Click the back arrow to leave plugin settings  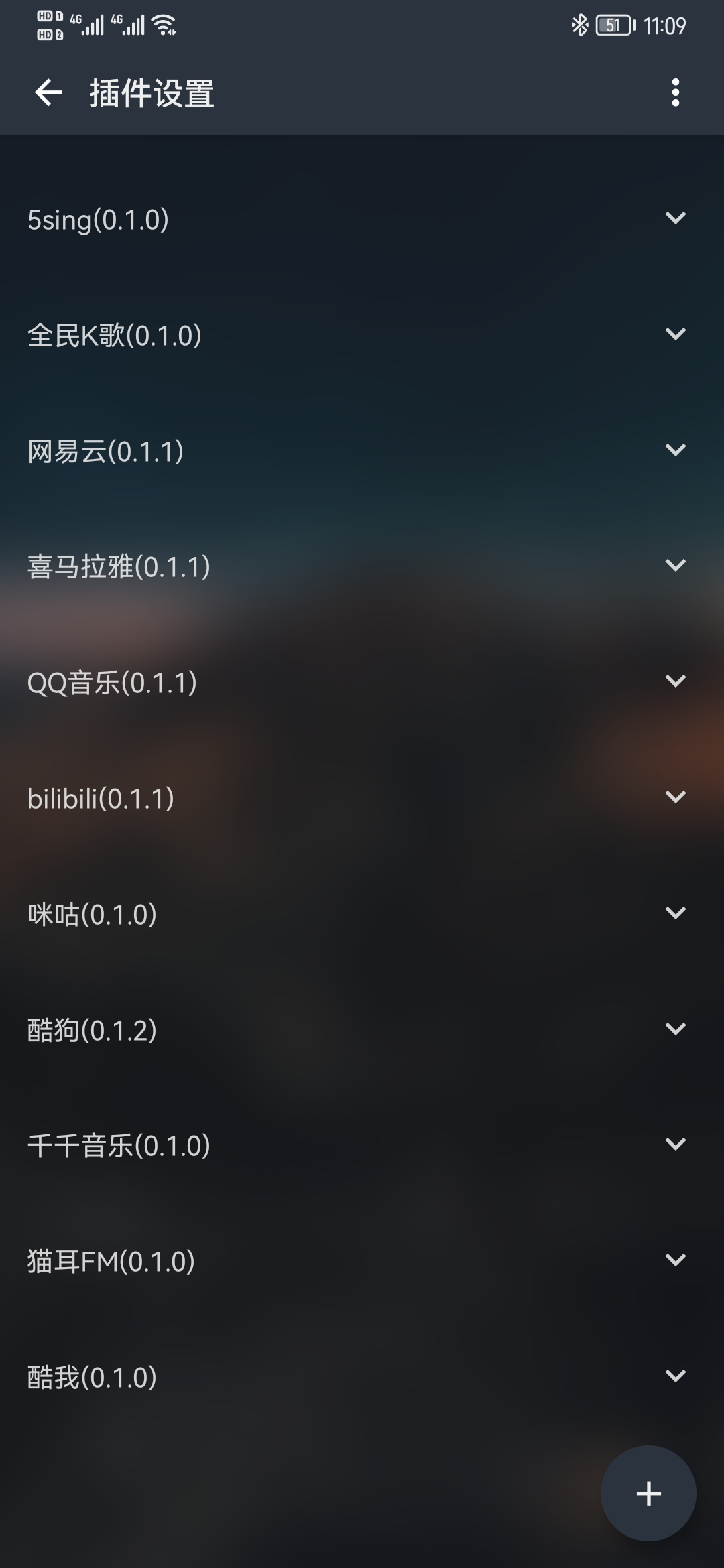tap(47, 94)
